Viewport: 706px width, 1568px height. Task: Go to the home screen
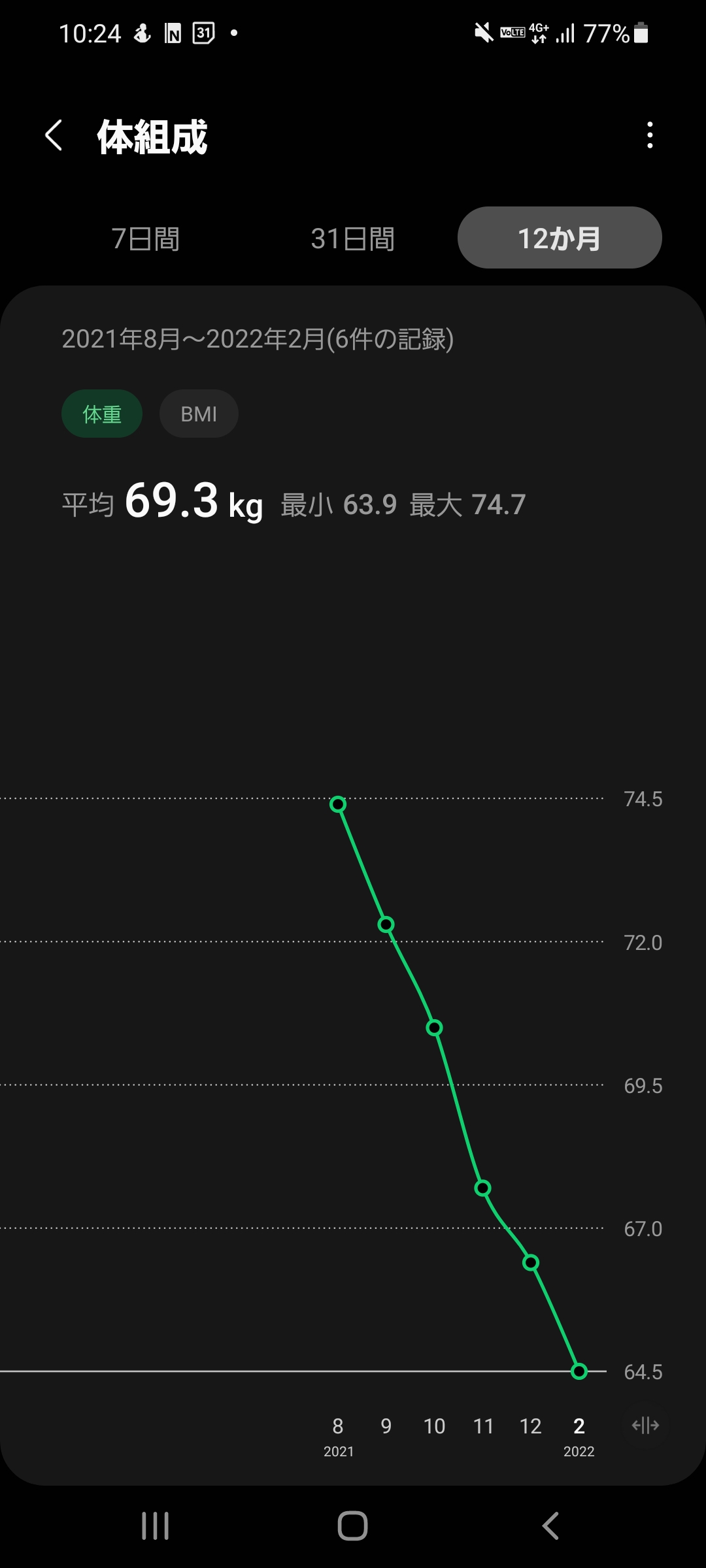352,1526
